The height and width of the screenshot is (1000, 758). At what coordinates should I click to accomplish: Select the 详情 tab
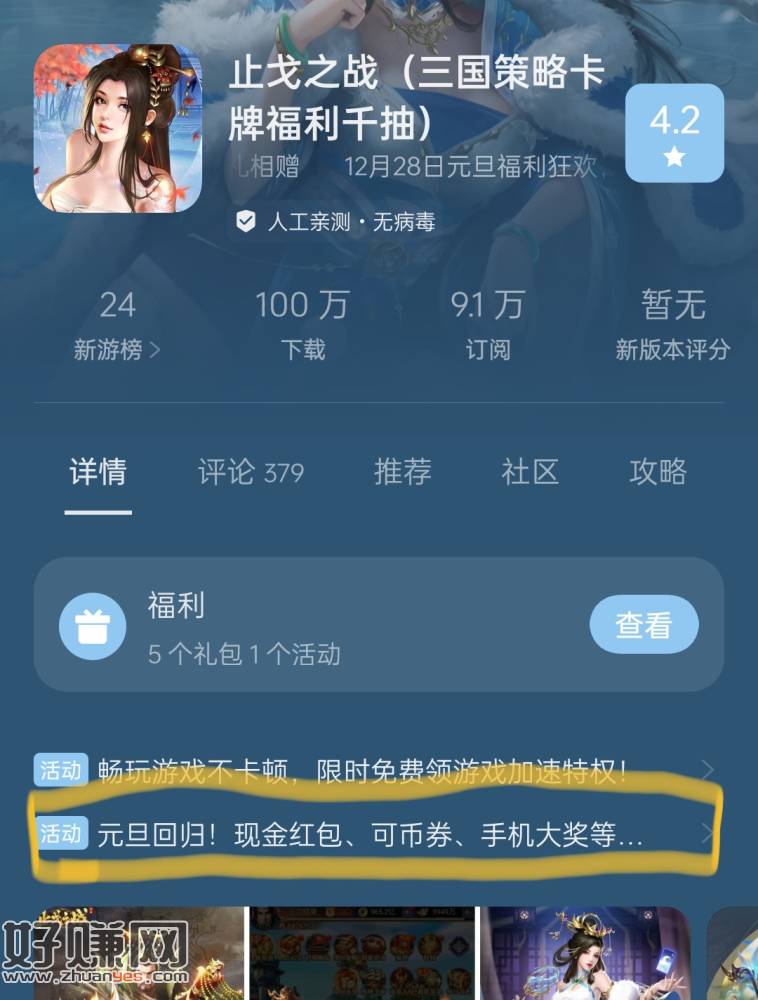98,472
